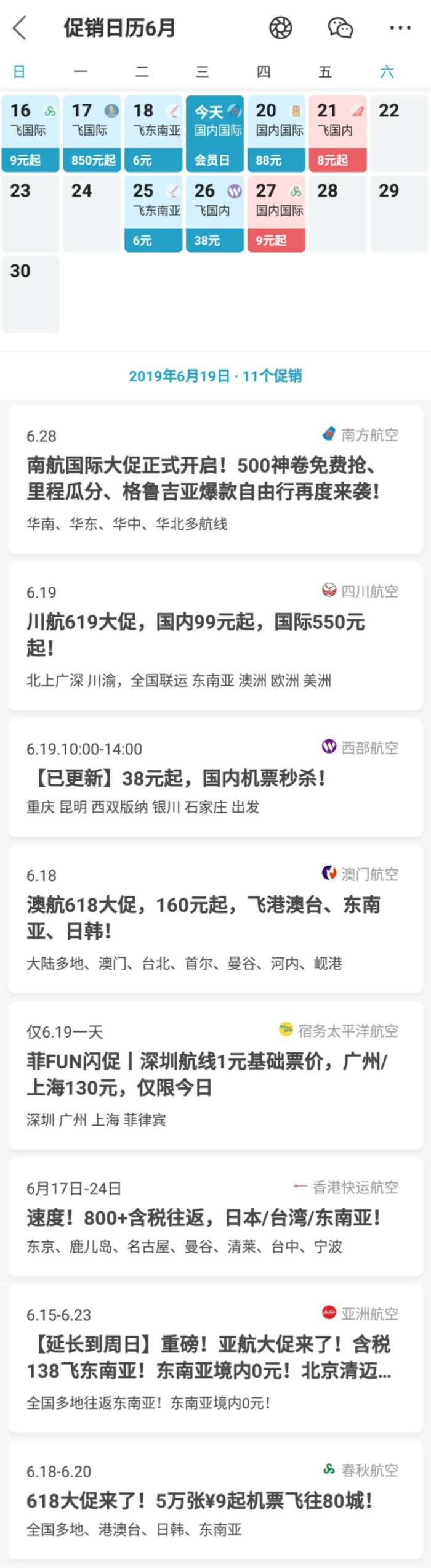Screen dimensions: 431x1568
Task: Open the three-dot overflow menu
Action: point(400,28)
